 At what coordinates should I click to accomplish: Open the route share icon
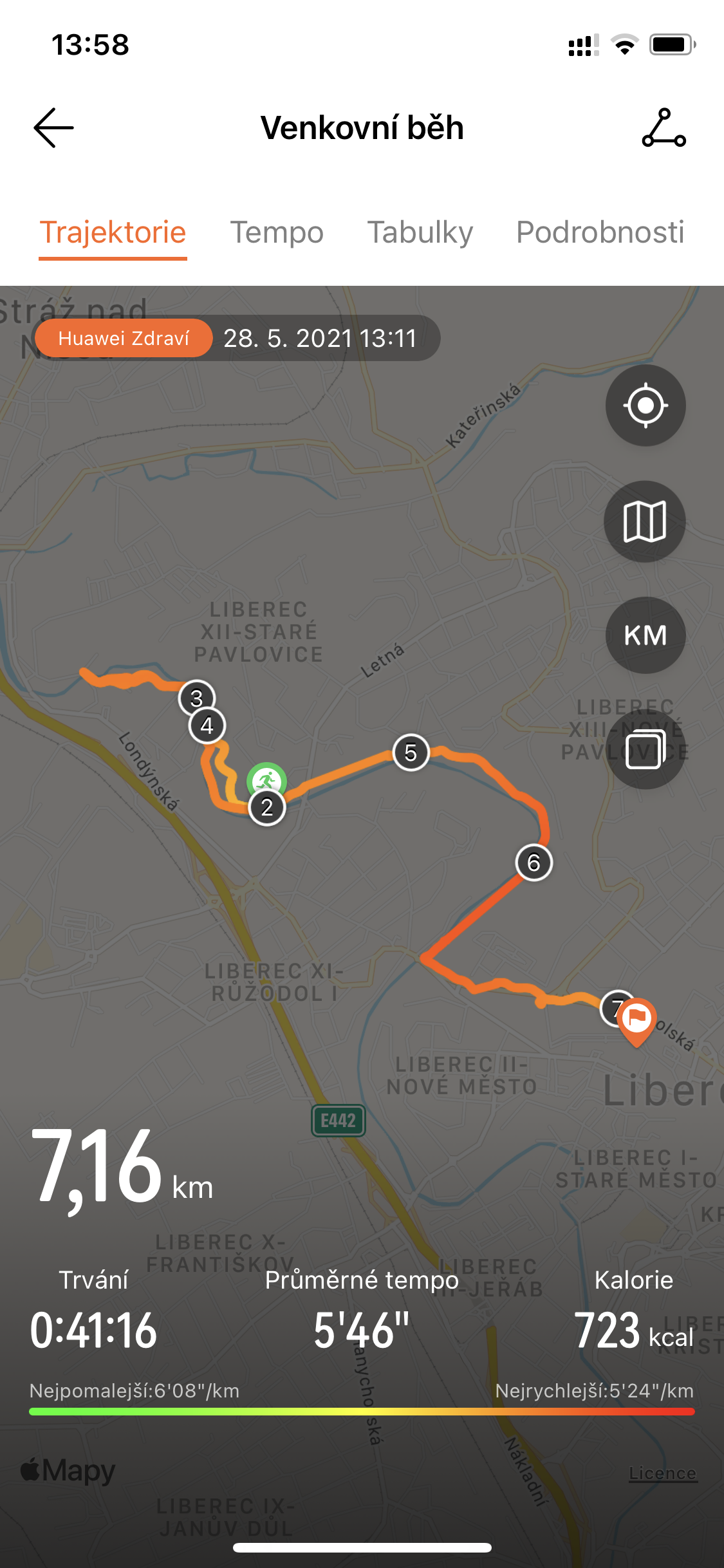tap(664, 127)
